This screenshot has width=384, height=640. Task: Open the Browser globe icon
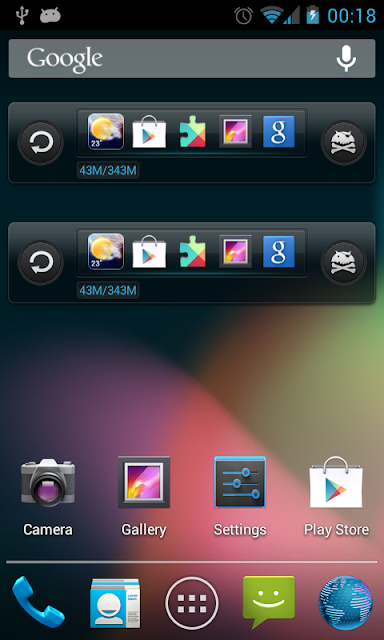click(x=345, y=603)
